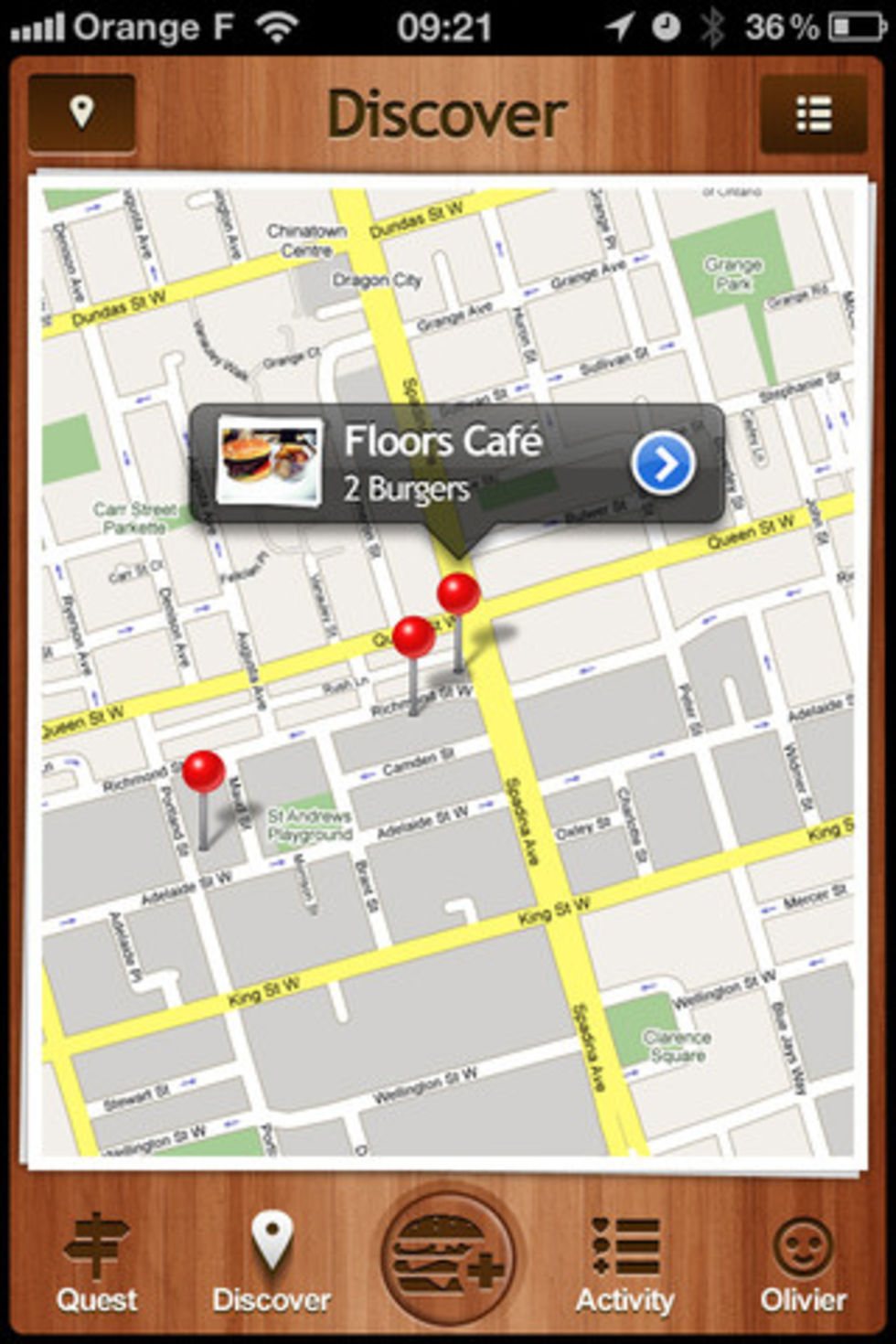Screen dimensions: 896x1344
Task: Open Olivier's profile tab
Action: coord(802,1262)
